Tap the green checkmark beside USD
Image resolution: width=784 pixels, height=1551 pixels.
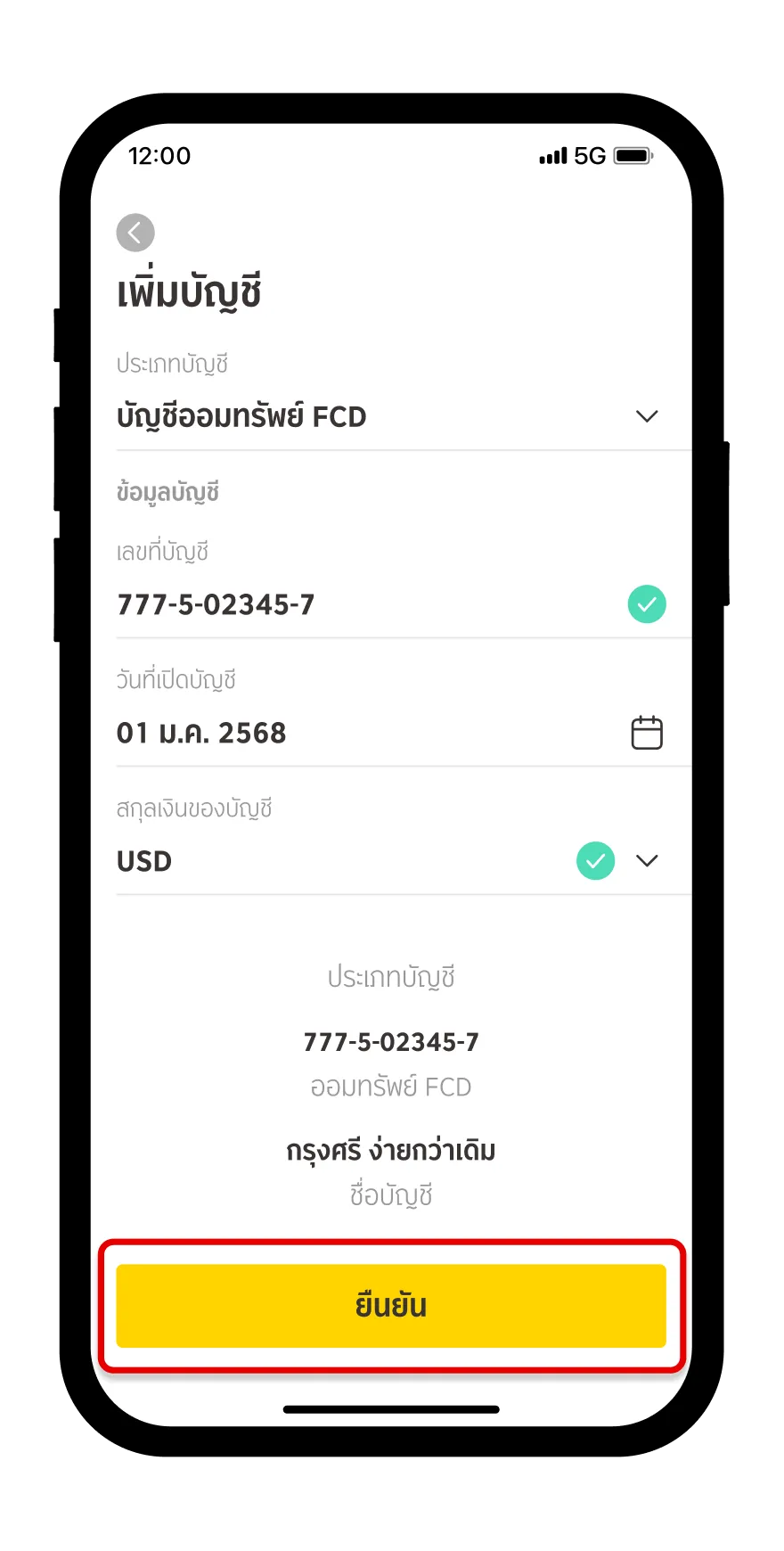pos(595,860)
